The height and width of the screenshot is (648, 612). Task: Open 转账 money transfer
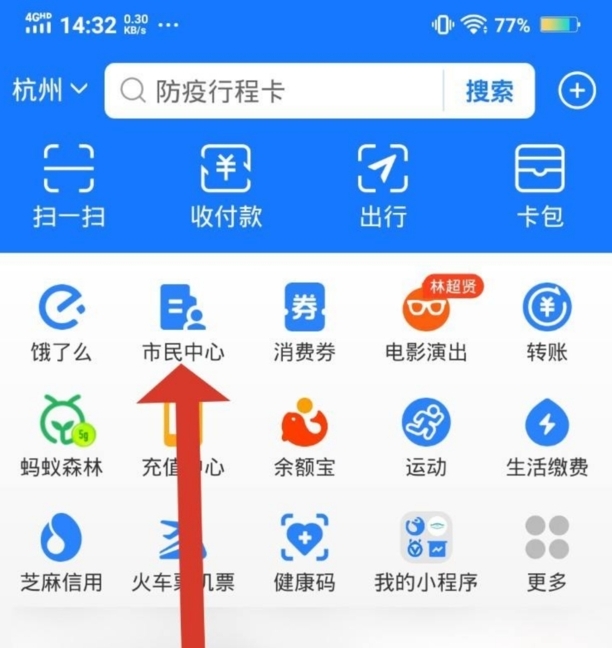coord(547,322)
